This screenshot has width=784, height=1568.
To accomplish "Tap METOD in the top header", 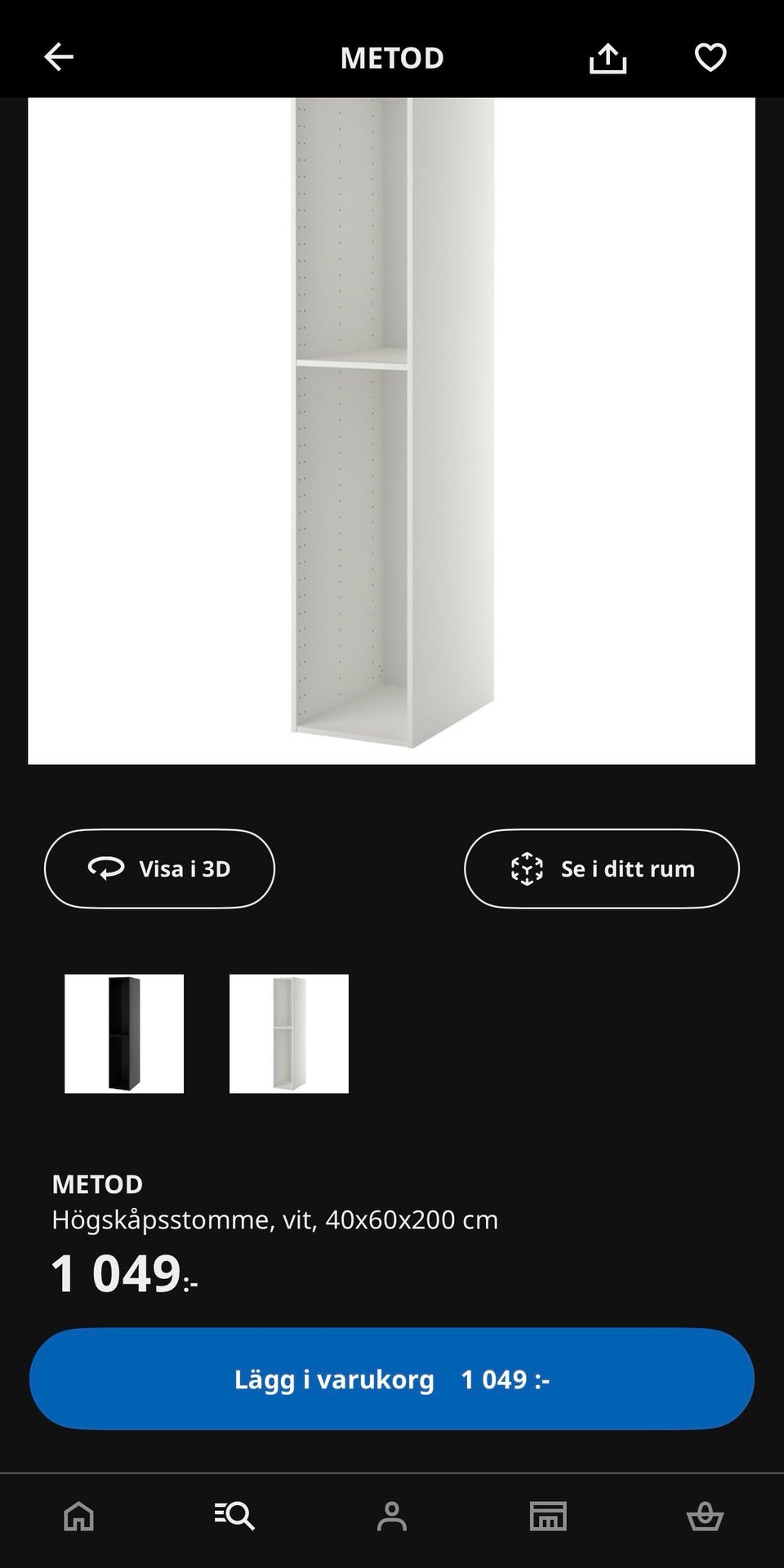I will click(x=391, y=57).
